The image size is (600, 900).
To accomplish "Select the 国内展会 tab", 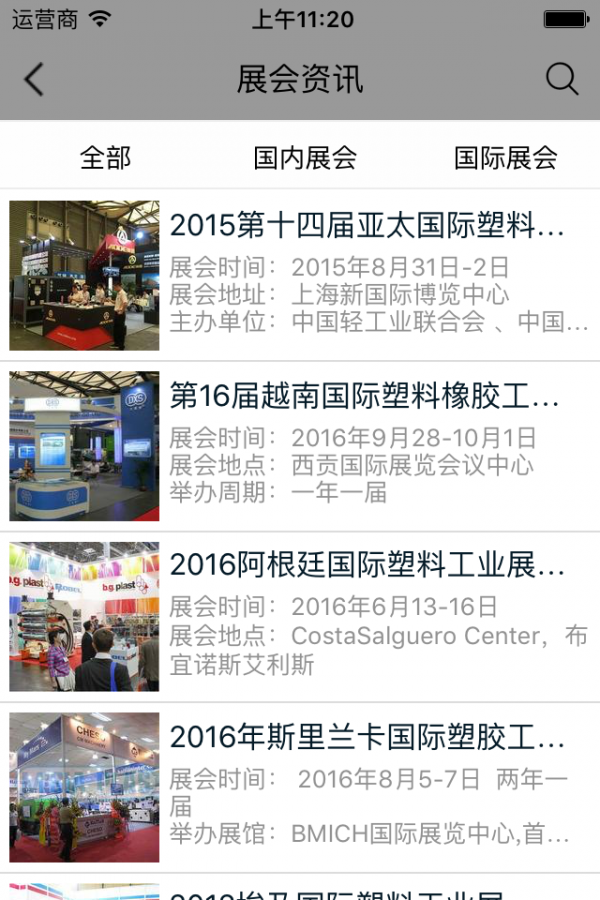I will 305,157.
